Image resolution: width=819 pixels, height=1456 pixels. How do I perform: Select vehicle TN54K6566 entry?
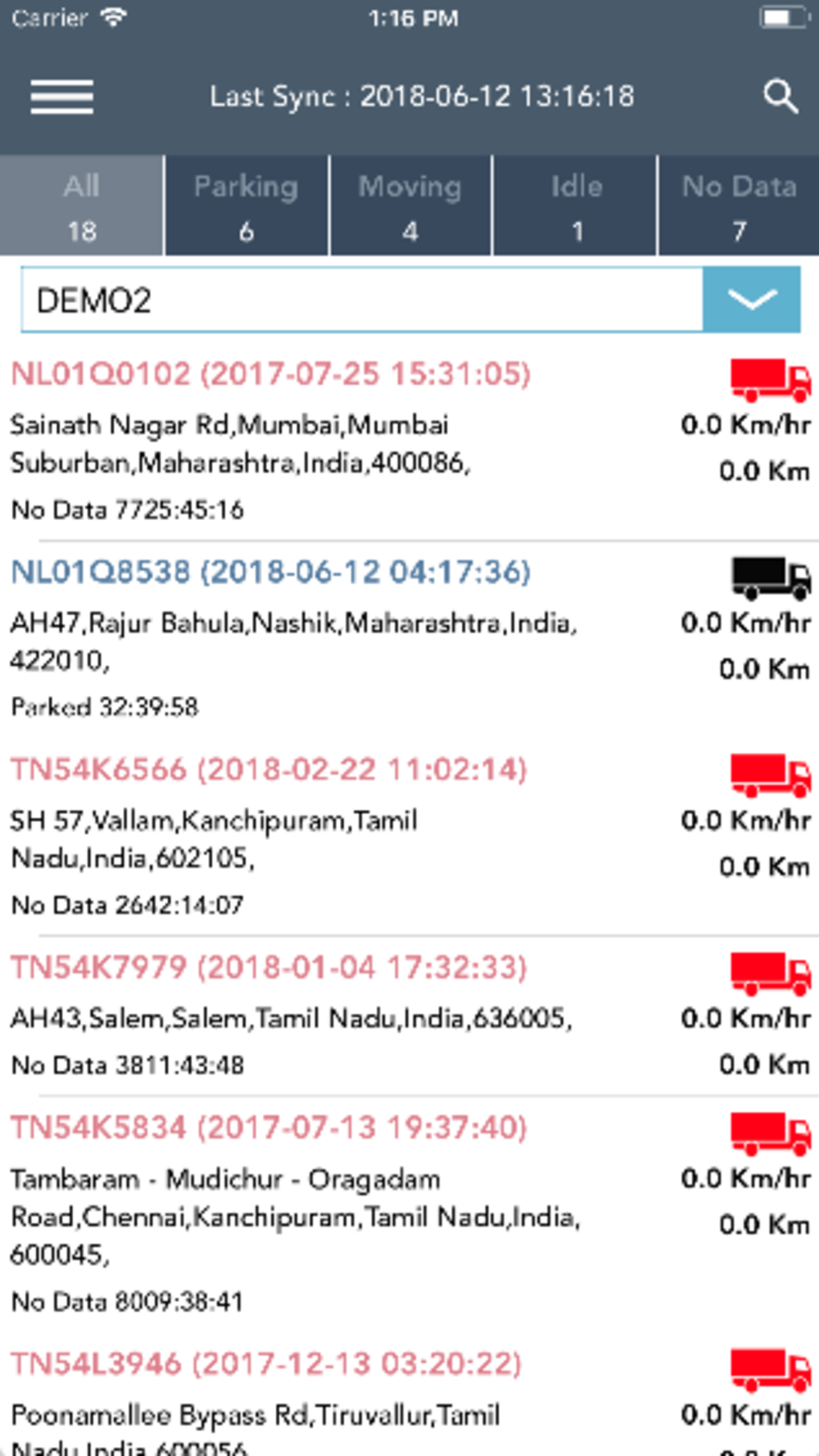pyautogui.click(x=409, y=836)
